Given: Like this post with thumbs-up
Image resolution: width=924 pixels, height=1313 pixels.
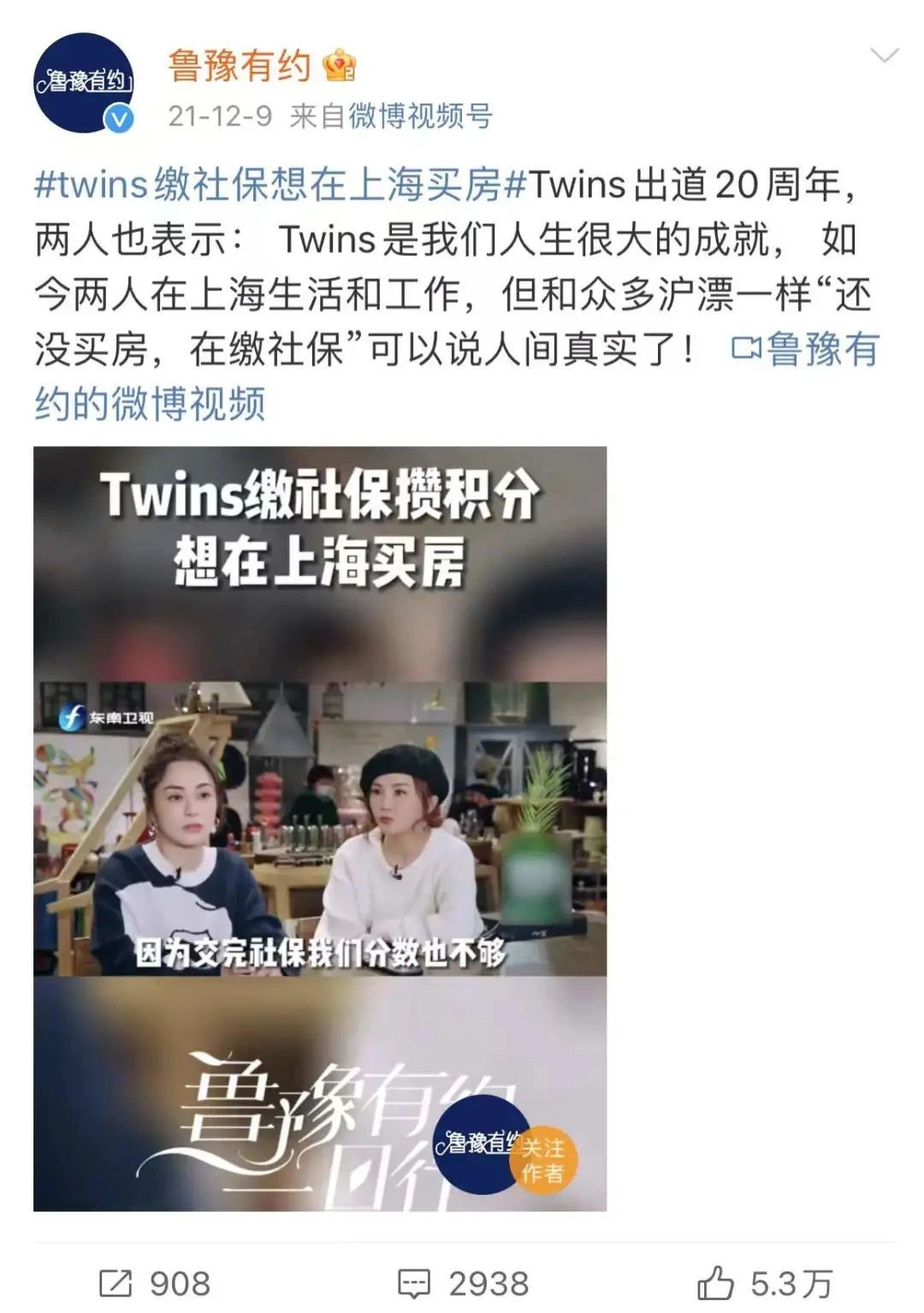Looking at the screenshot, I should (x=764, y=1283).
